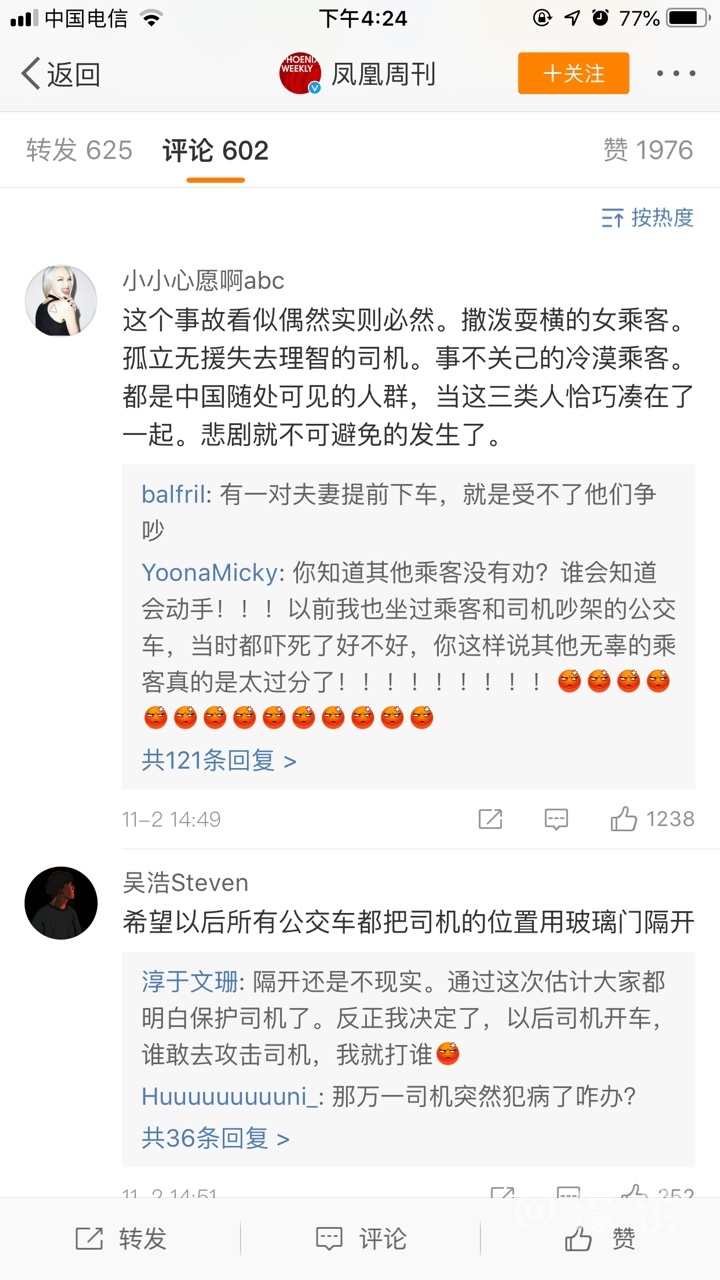Image resolution: width=720 pixels, height=1280 pixels.
Task: Change sorting via 按热度
Action: (x=648, y=218)
